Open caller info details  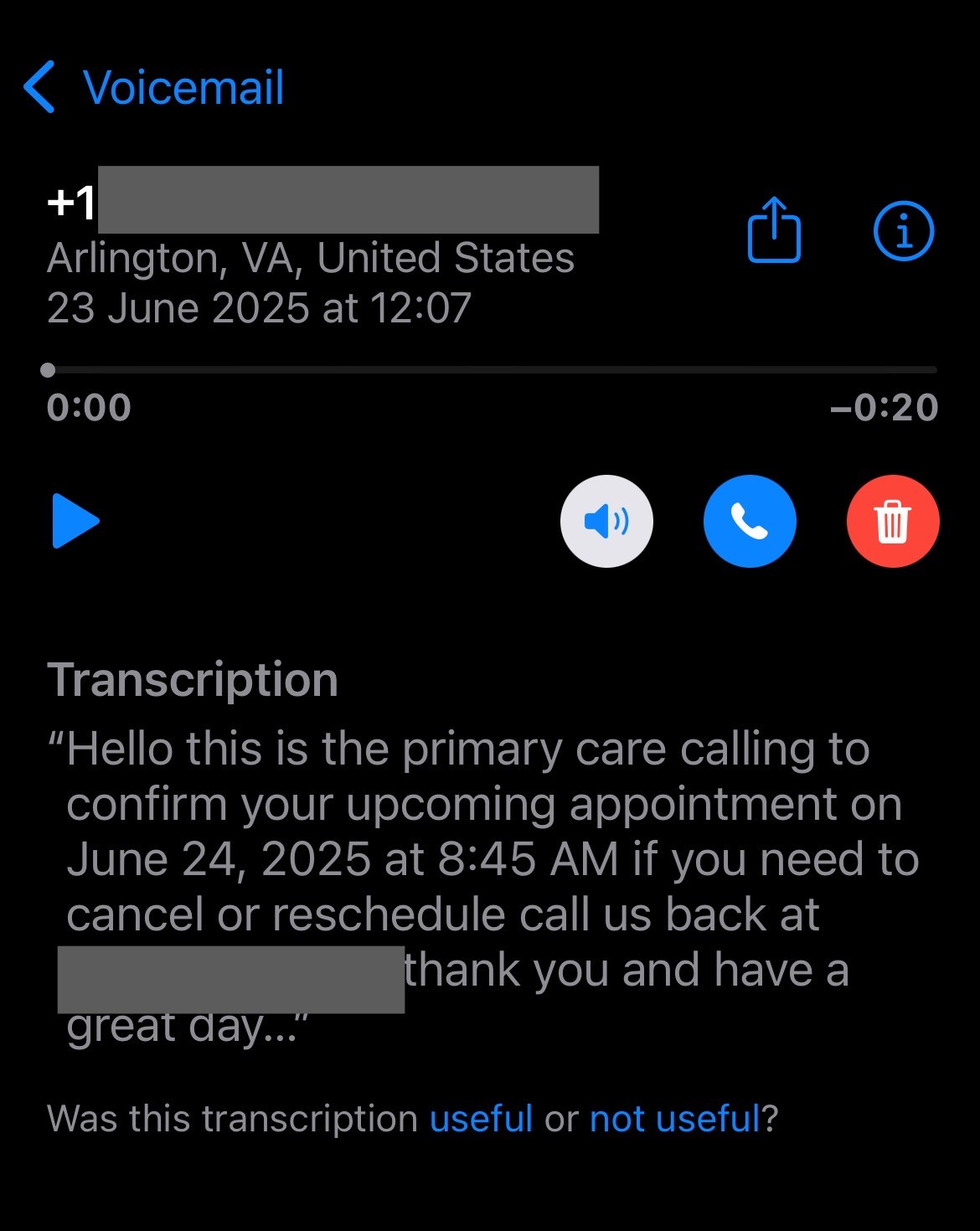tap(903, 232)
